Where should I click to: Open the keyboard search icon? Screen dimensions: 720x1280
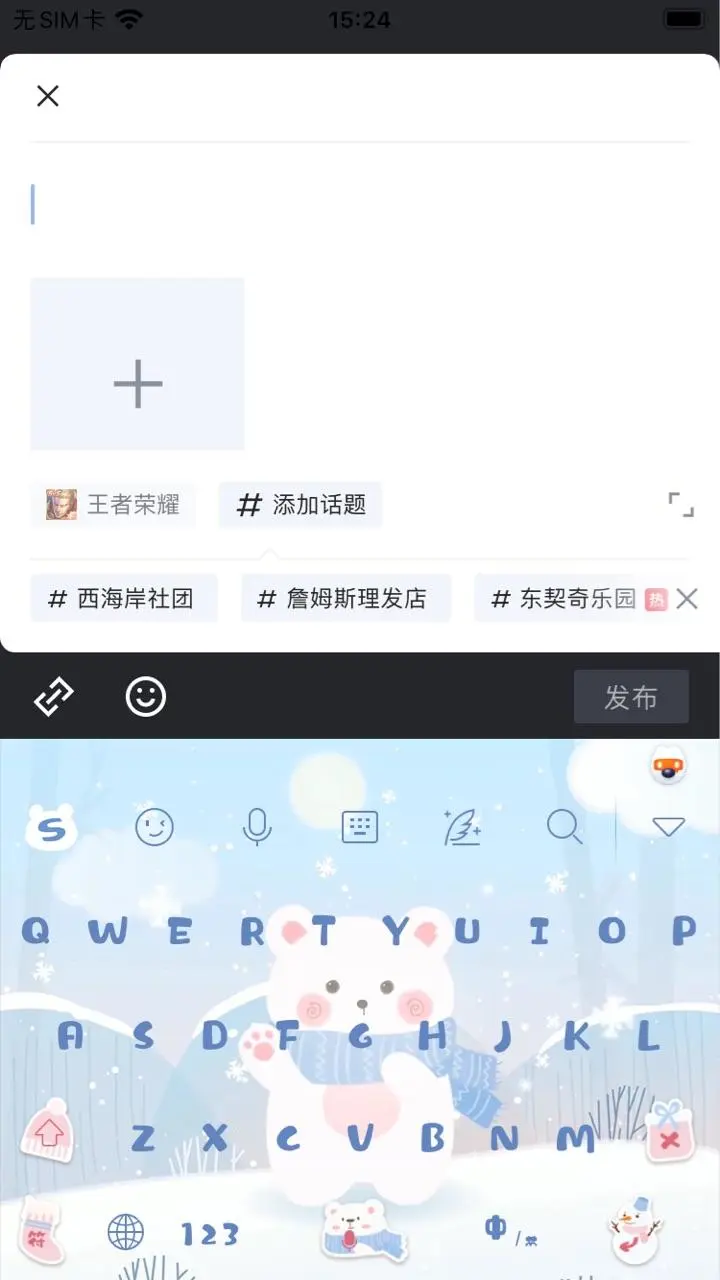point(564,827)
